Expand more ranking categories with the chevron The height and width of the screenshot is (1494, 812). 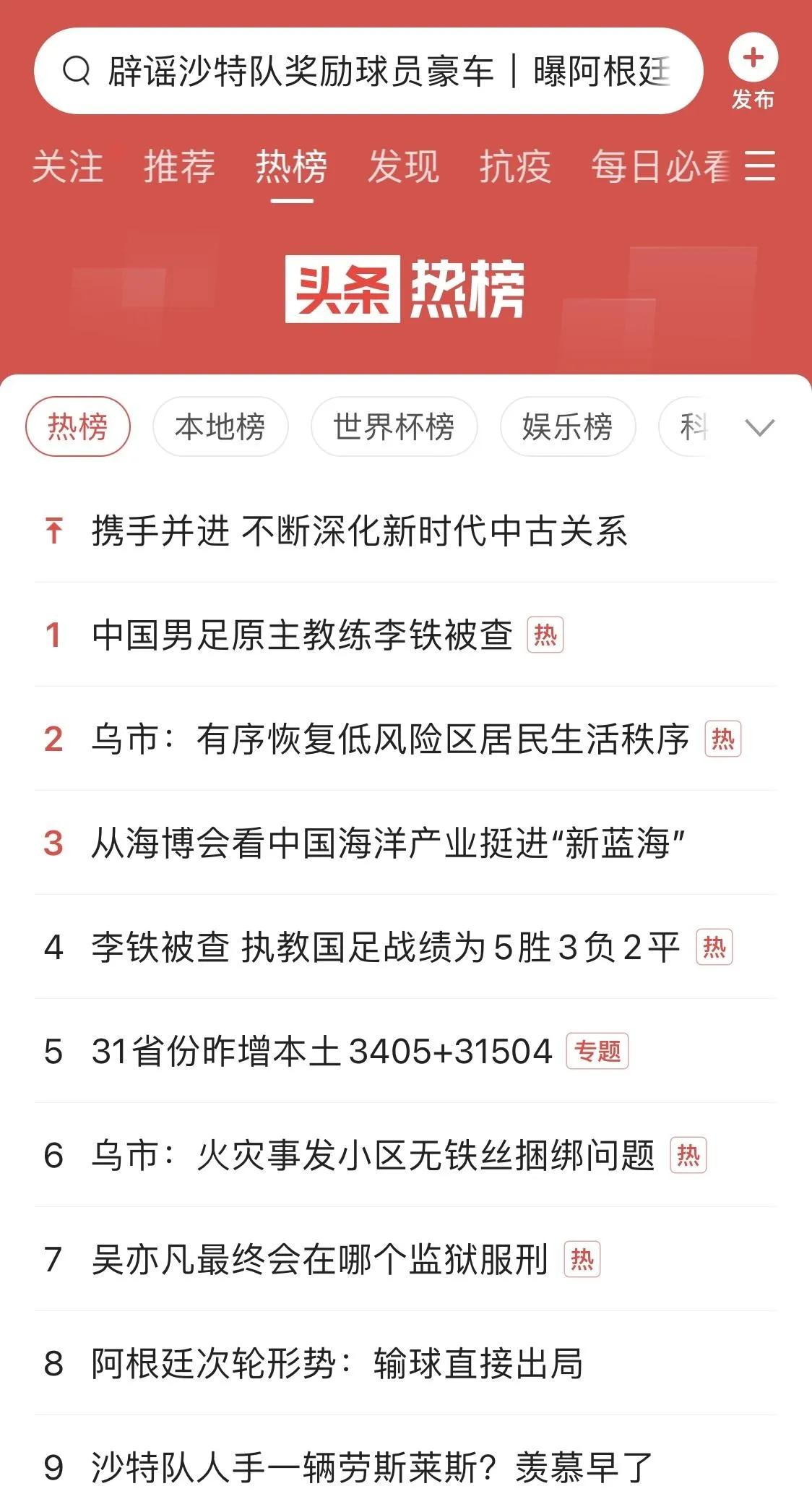pos(759,429)
